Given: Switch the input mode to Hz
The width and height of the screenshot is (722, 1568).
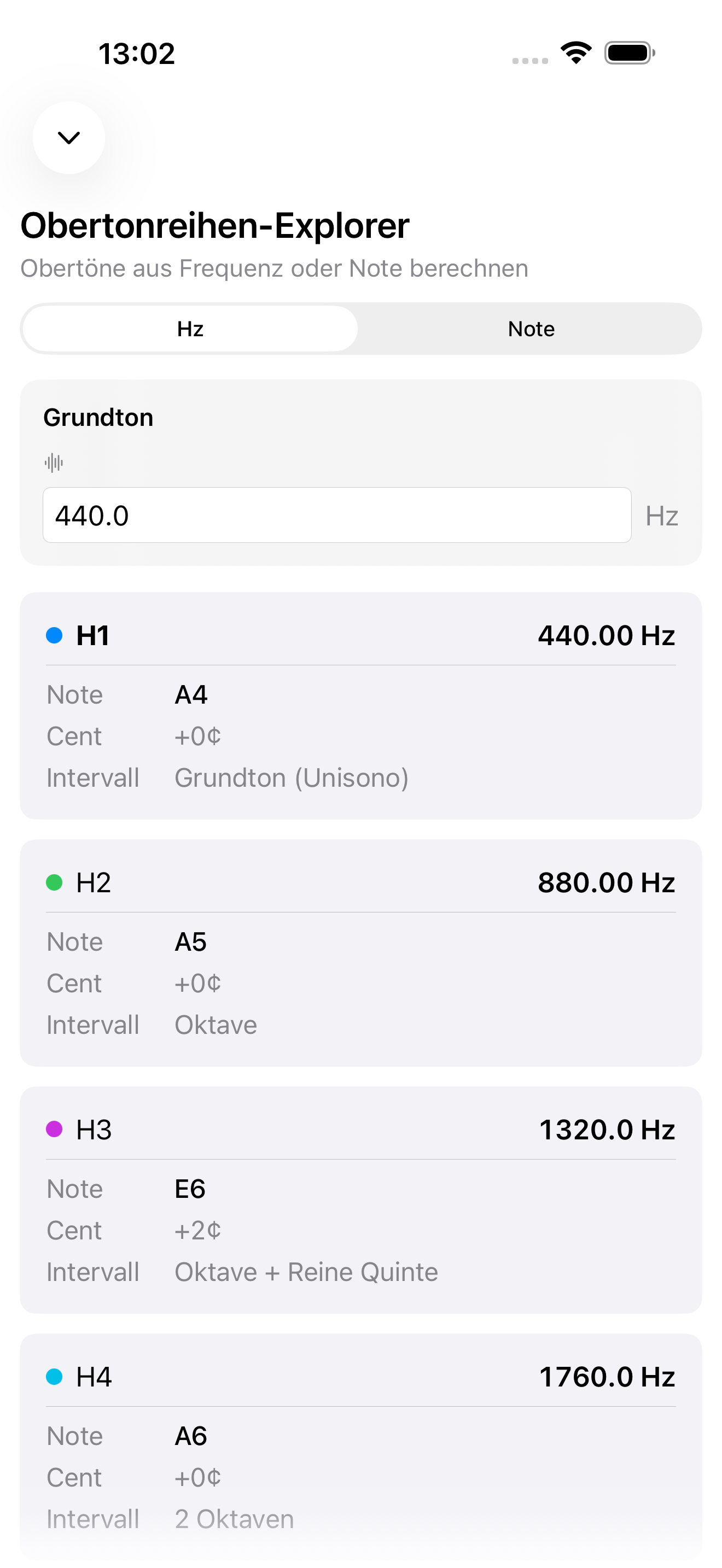Looking at the screenshot, I should pos(189,328).
